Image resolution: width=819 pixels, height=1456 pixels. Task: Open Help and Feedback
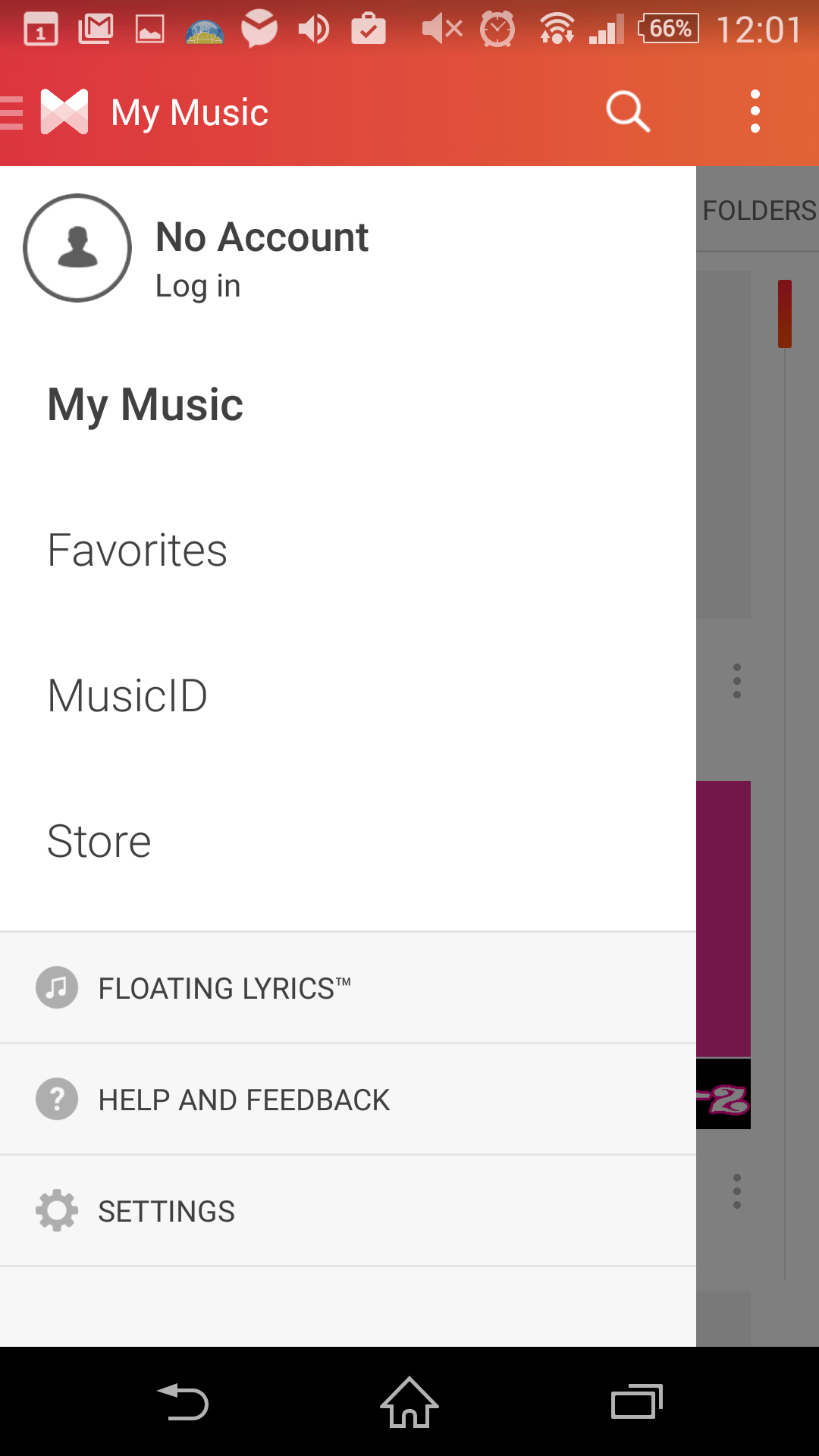[x=348, y=1099]
